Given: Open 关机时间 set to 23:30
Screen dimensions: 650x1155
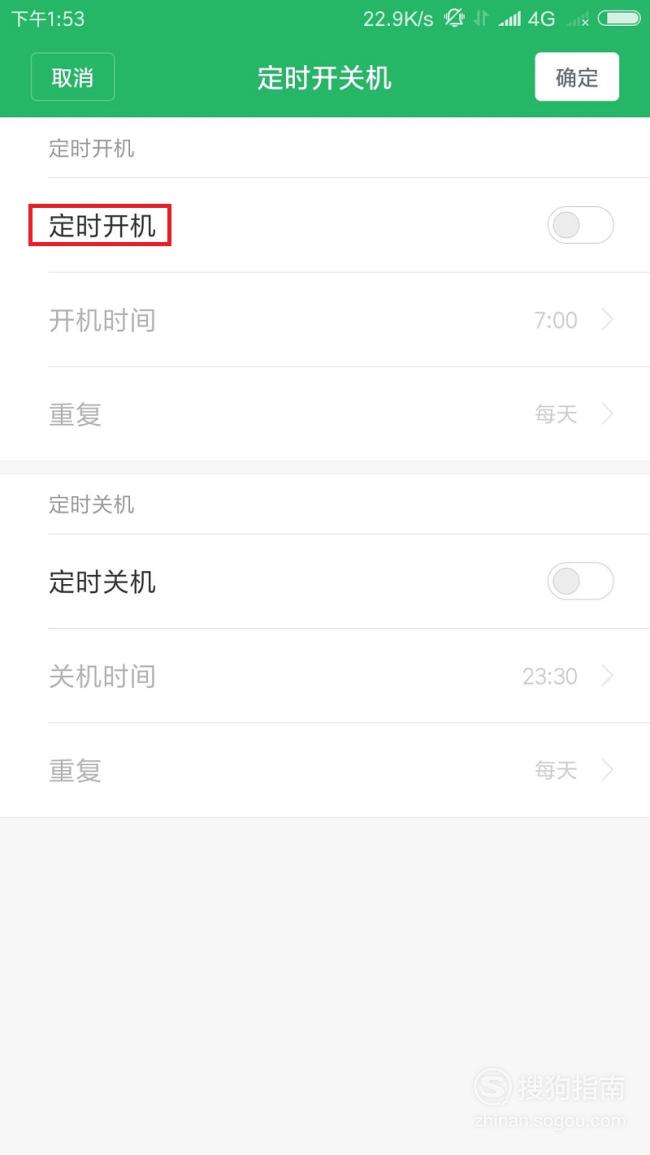Looking at the screenshot, I should [325, 675].
